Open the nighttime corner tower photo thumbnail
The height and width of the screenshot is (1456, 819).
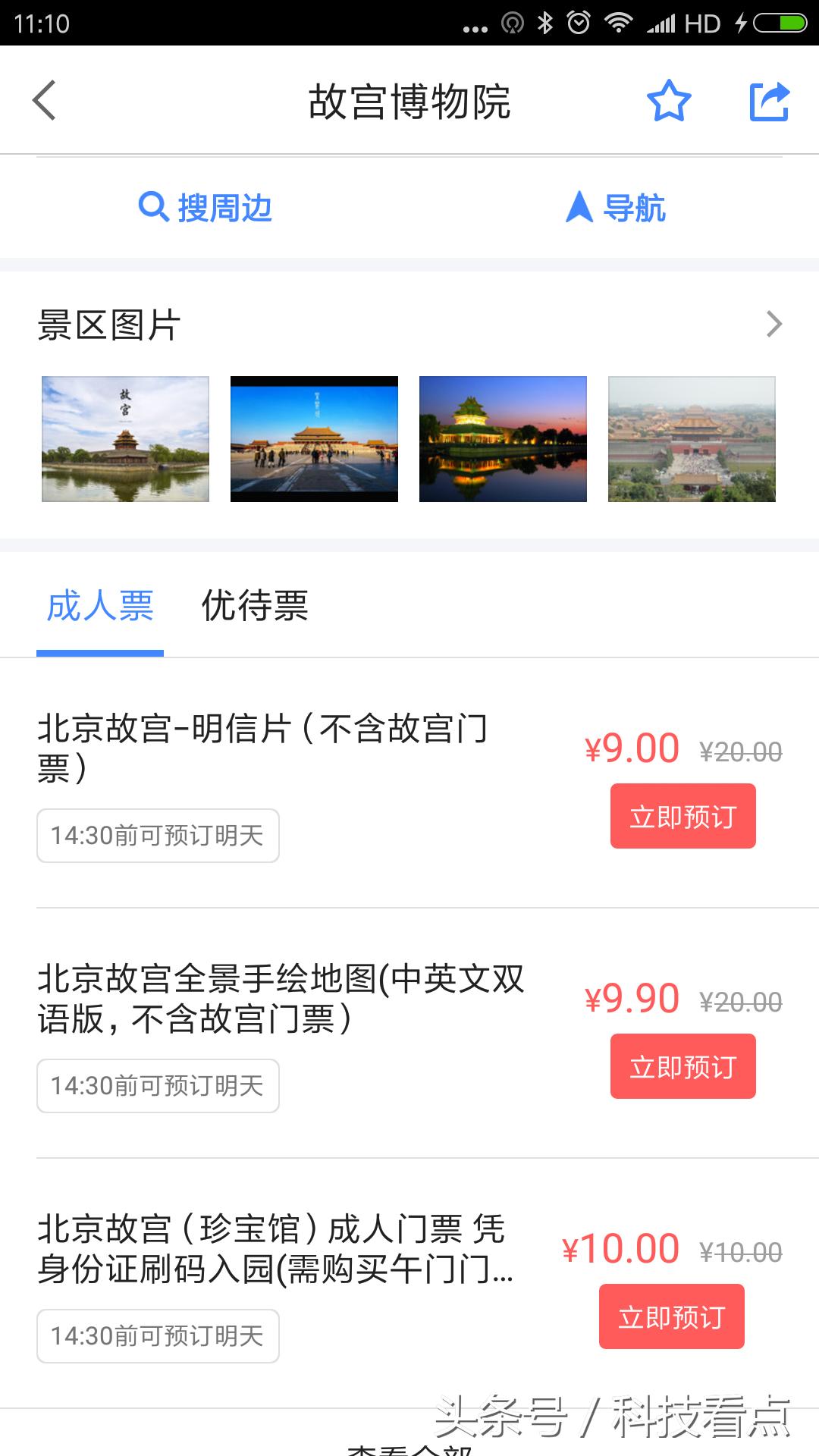pos(503,438)
